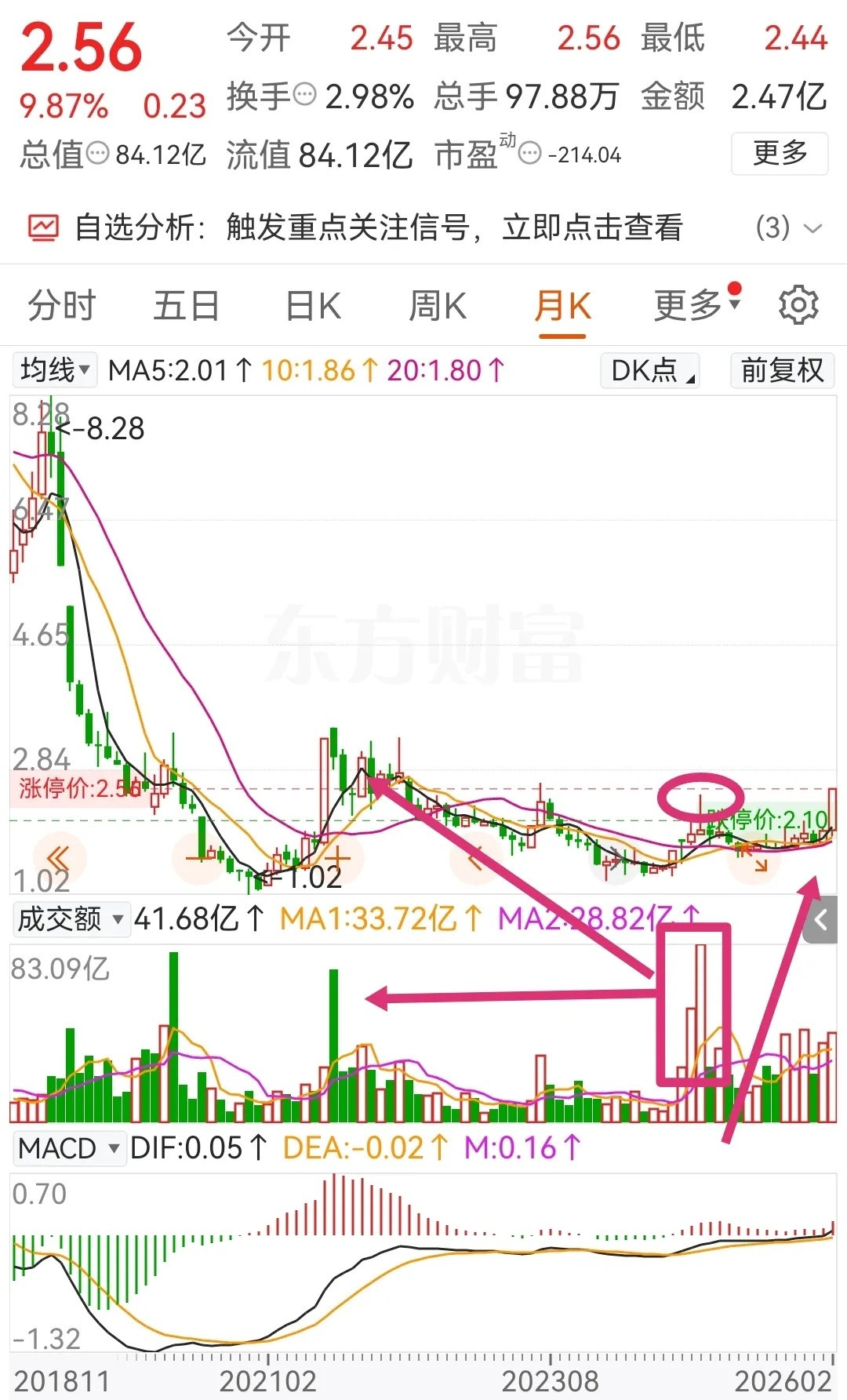Click the red signal icon beside 自选分析
Screen dimensions: 847x1400
[x=42, y=227]
